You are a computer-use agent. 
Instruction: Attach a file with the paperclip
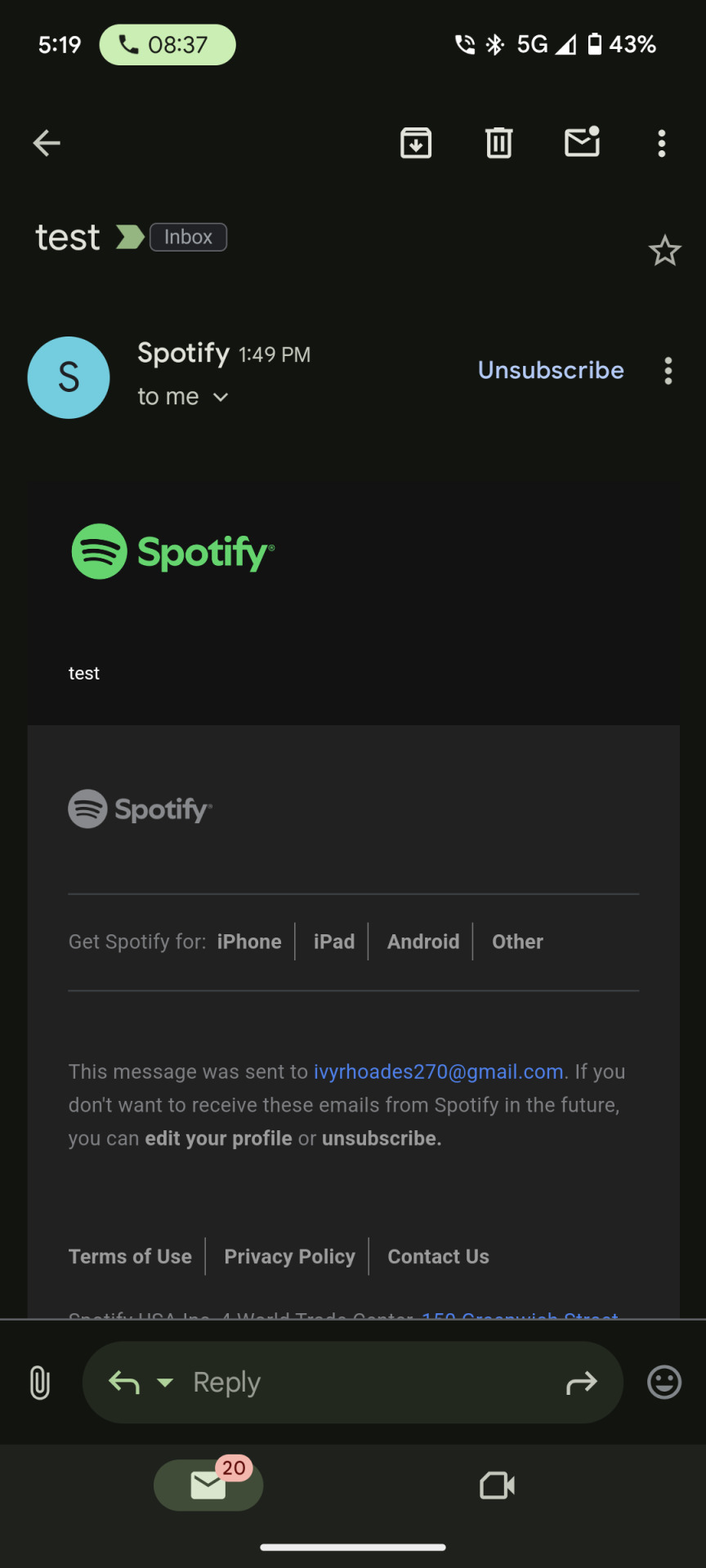click(x=40, y=1383)
